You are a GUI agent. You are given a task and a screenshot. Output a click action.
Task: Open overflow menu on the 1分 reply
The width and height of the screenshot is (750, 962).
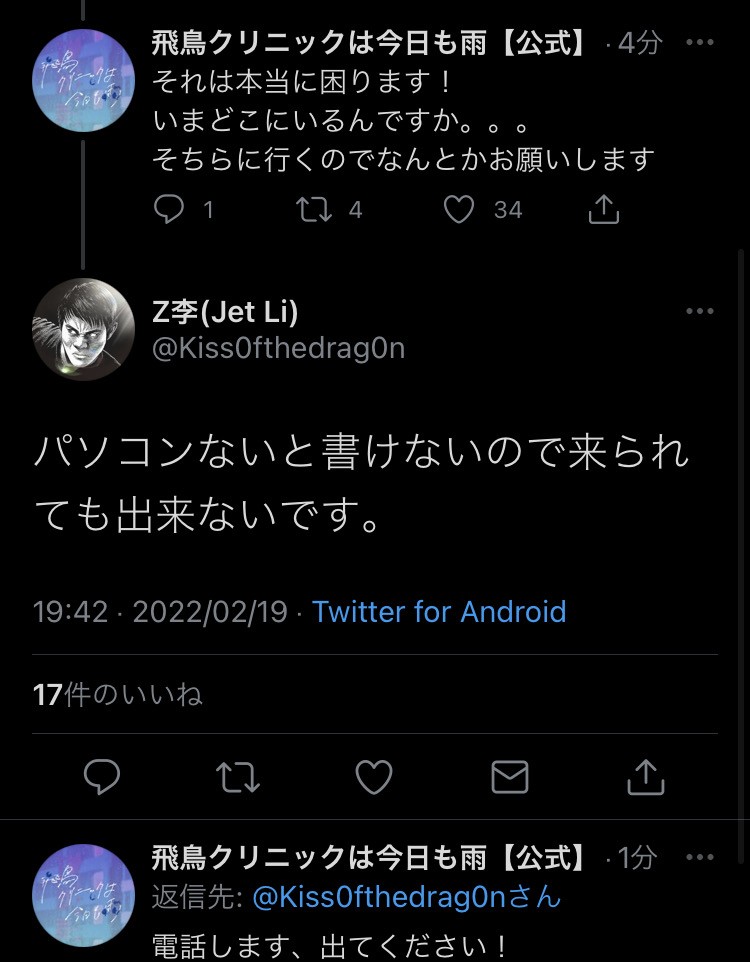pos(700,858)
